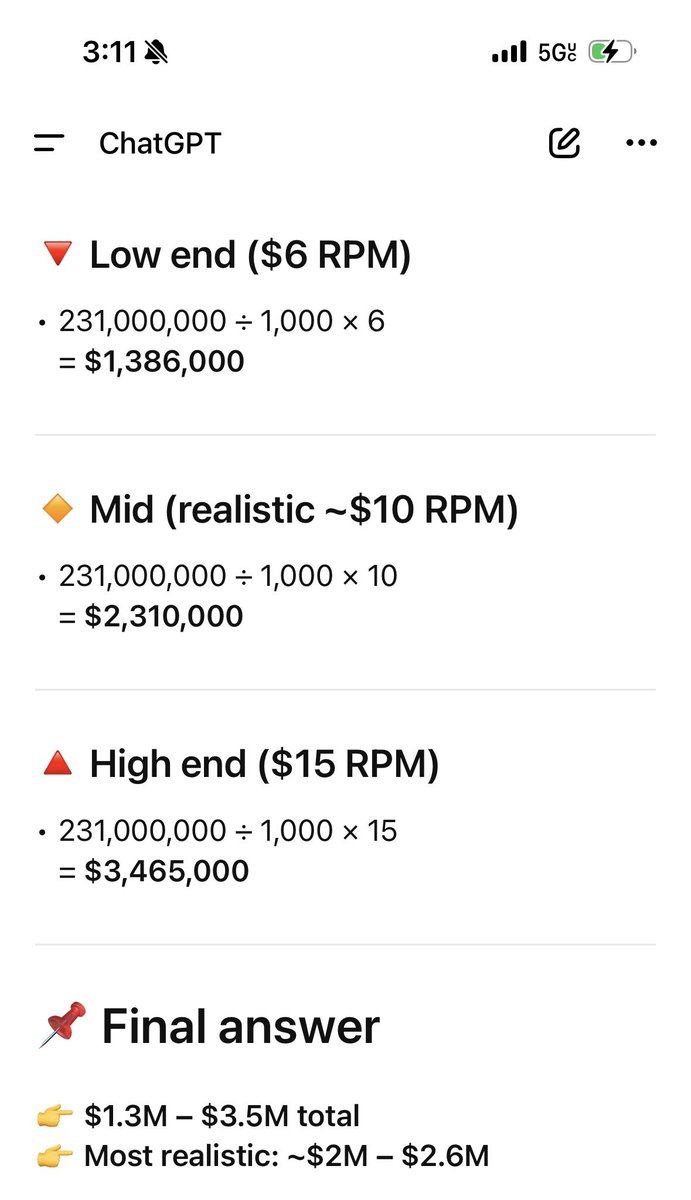Open the three-dot overflow menu

click(x=641, y=143)
